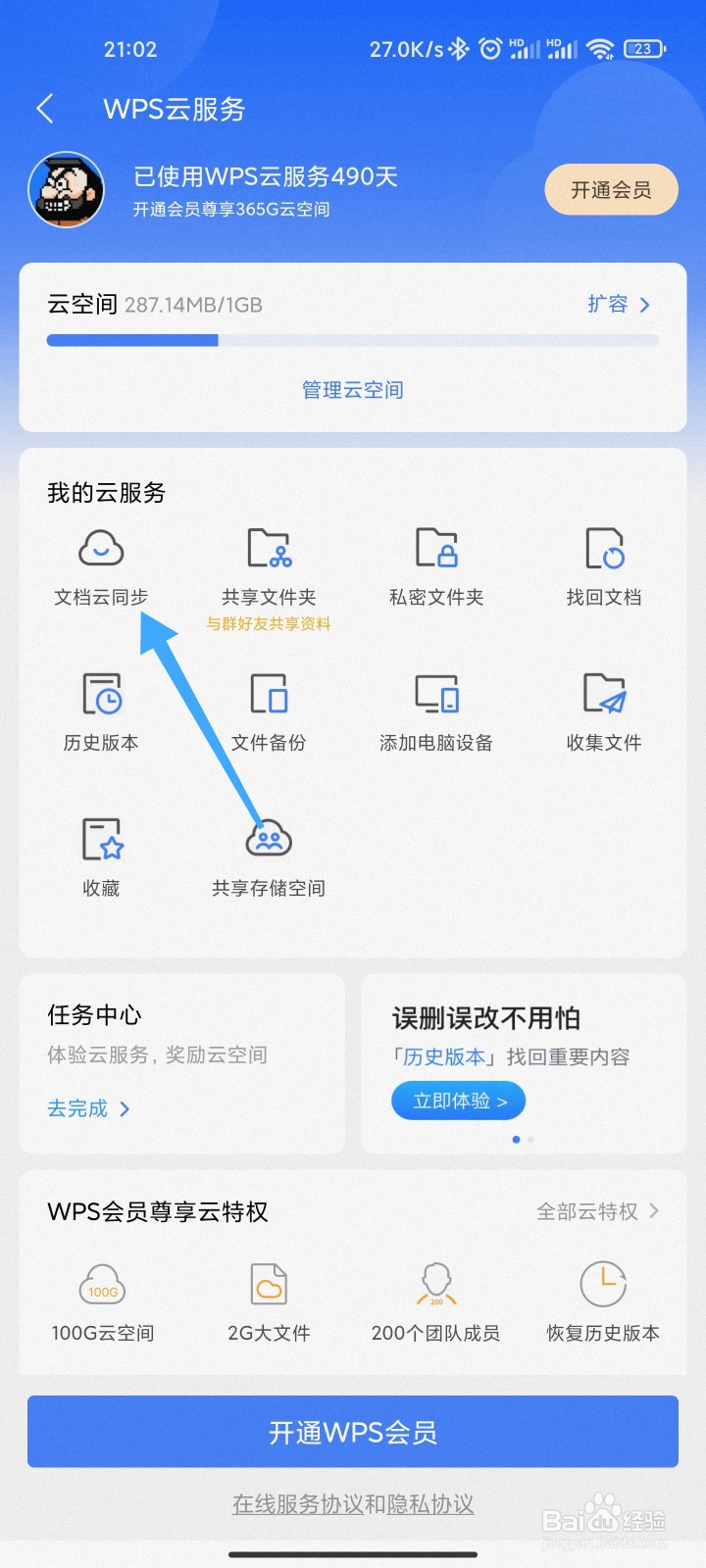Open the 文档云同步 cloud sync icon
706x1568 pixels.
click(x=101, y=550)
